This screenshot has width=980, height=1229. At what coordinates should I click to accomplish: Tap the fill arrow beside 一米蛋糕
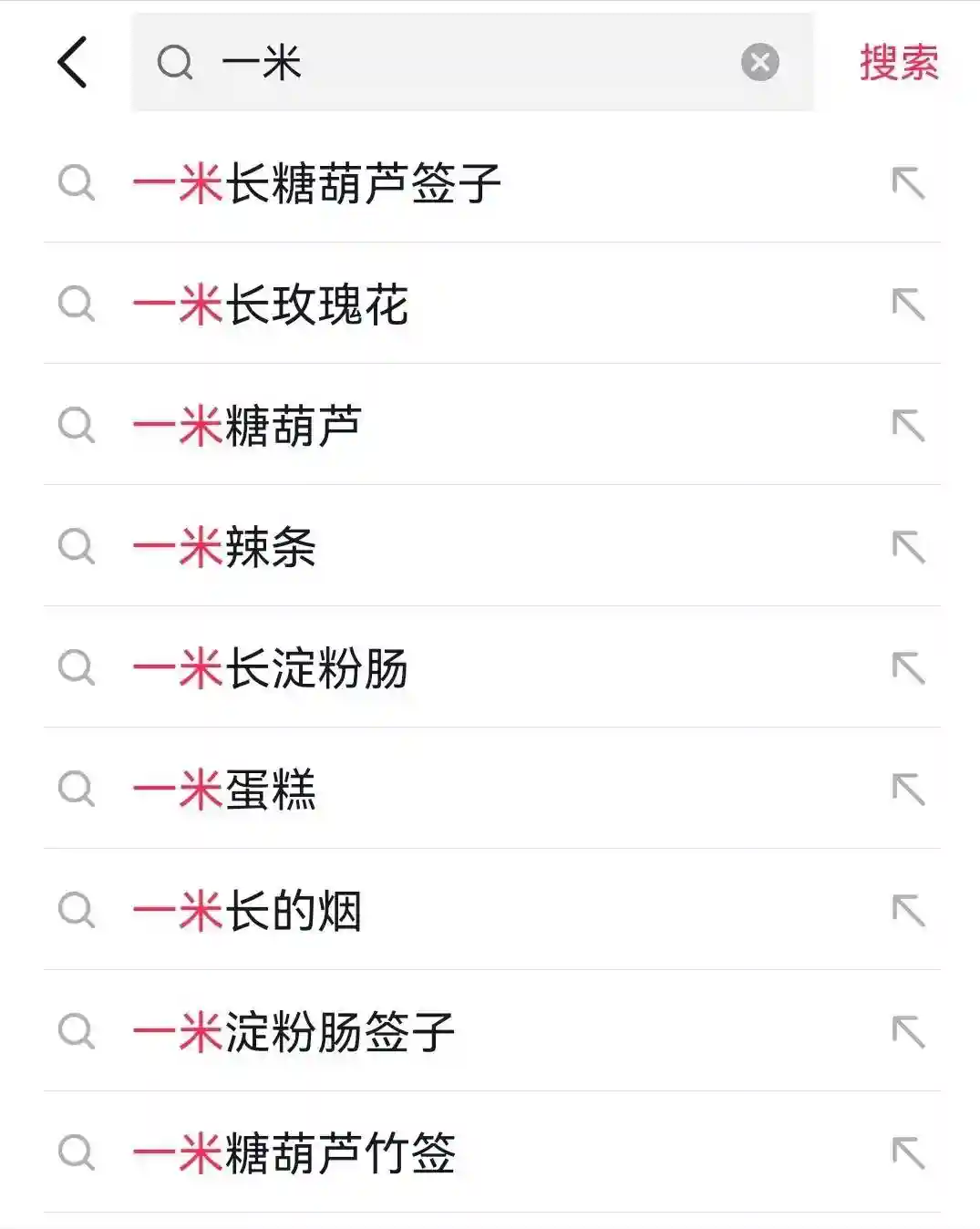point(908,790)
